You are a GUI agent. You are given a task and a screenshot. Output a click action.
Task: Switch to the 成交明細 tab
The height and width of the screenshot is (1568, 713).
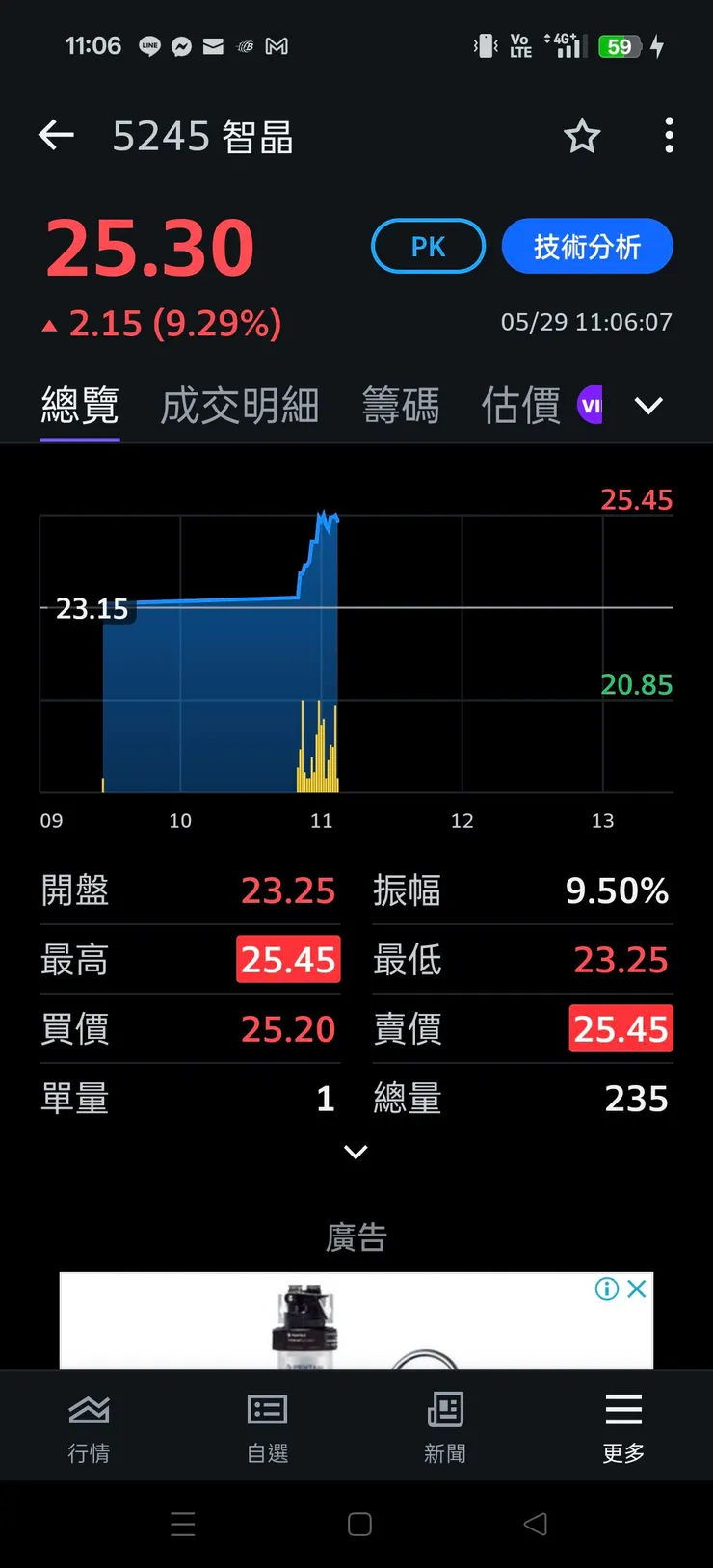tap(239, 405)
